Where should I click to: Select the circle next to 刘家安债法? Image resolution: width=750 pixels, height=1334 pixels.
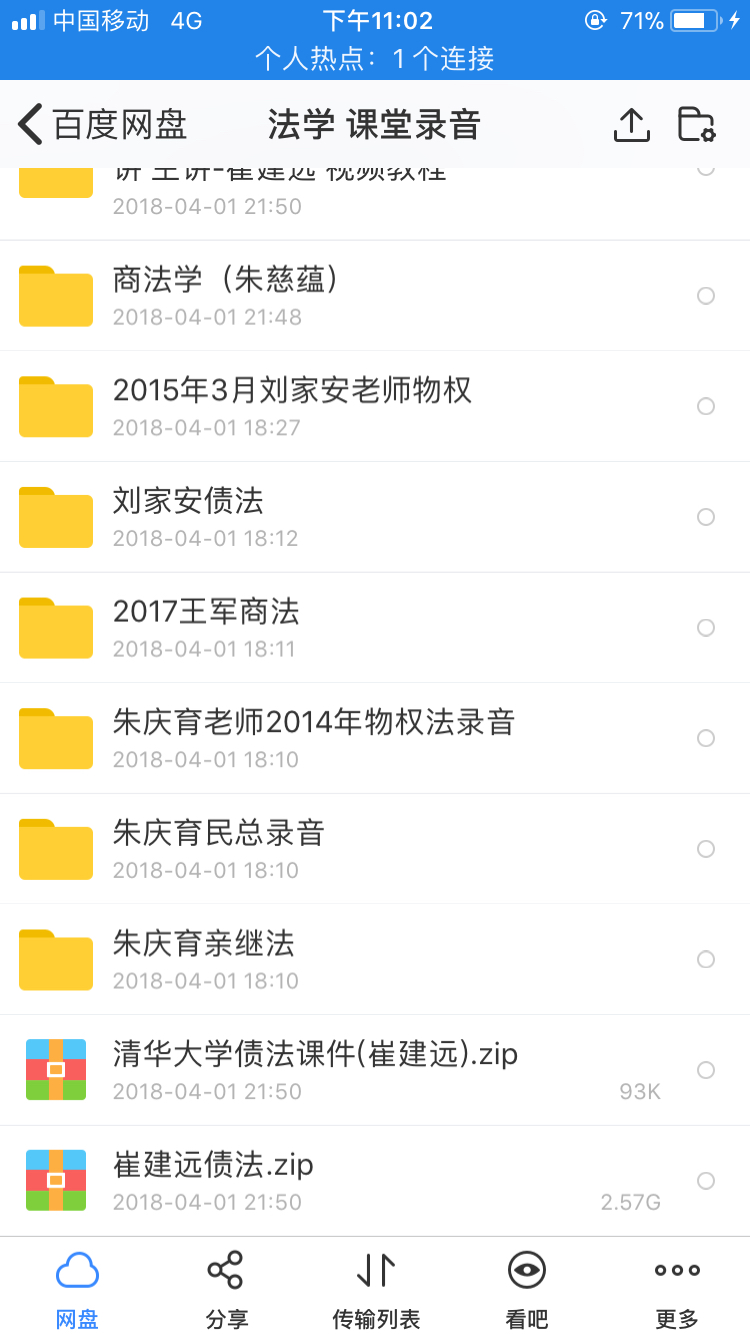click(706, 517)
